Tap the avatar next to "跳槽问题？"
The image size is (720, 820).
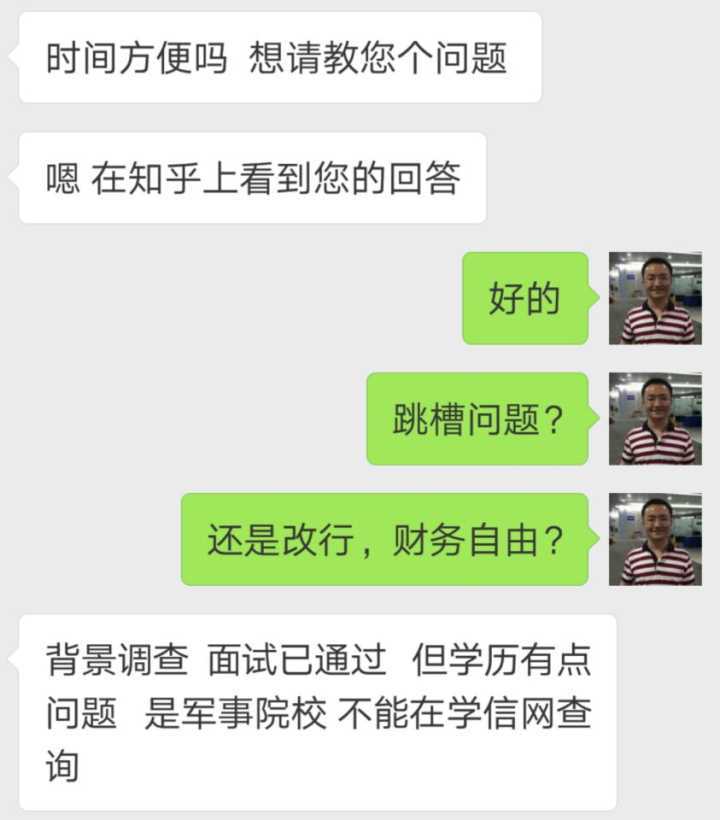655,418
